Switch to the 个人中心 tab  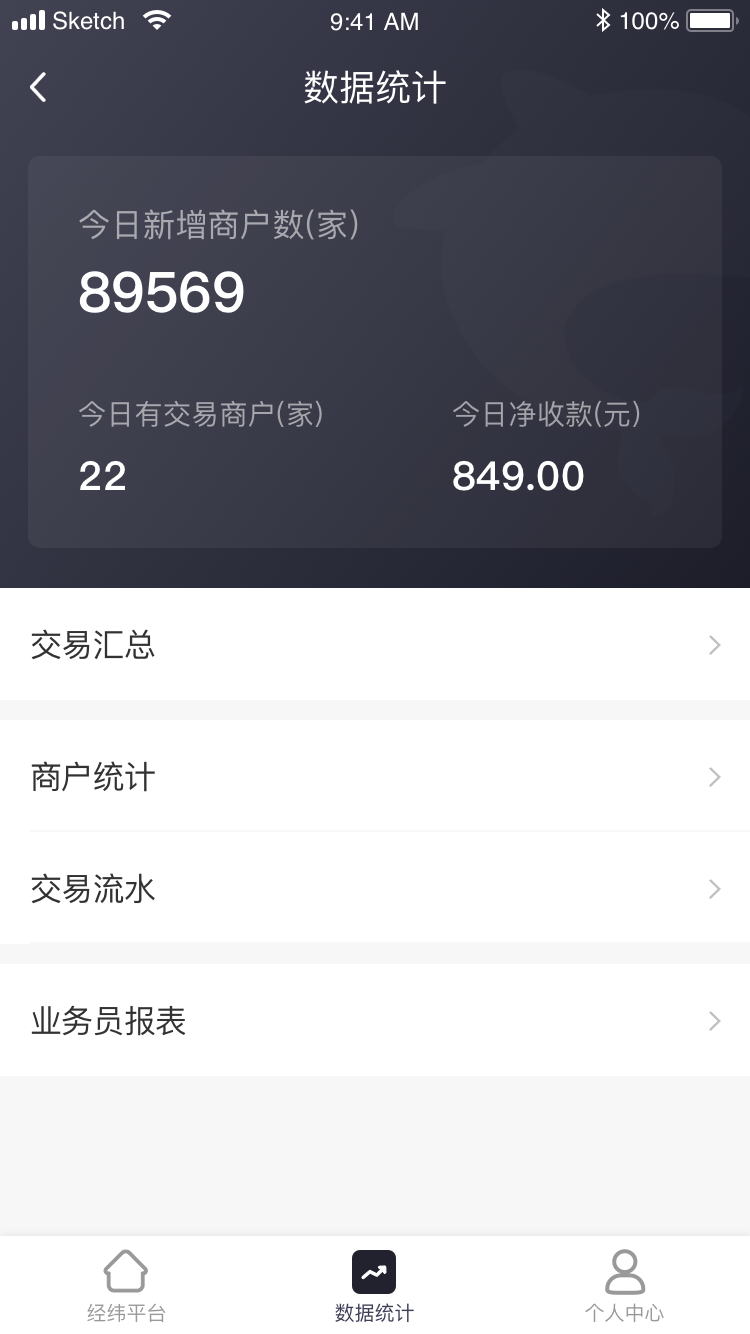click(624, 1285)
